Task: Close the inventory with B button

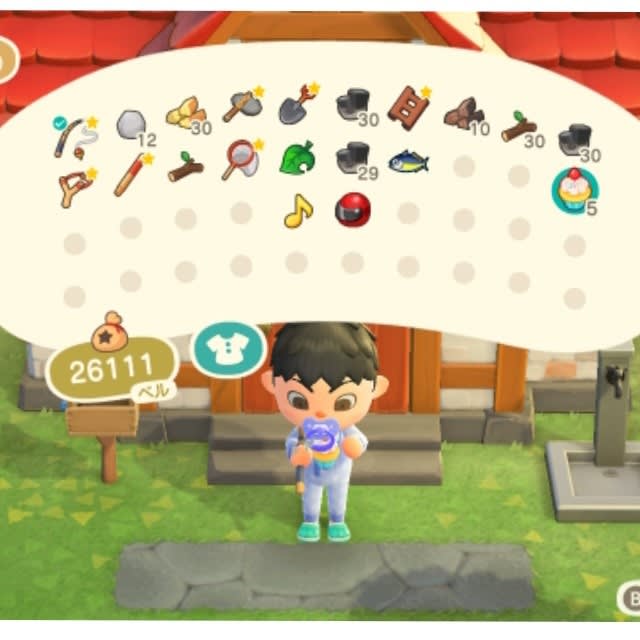Action: [629, 598]
